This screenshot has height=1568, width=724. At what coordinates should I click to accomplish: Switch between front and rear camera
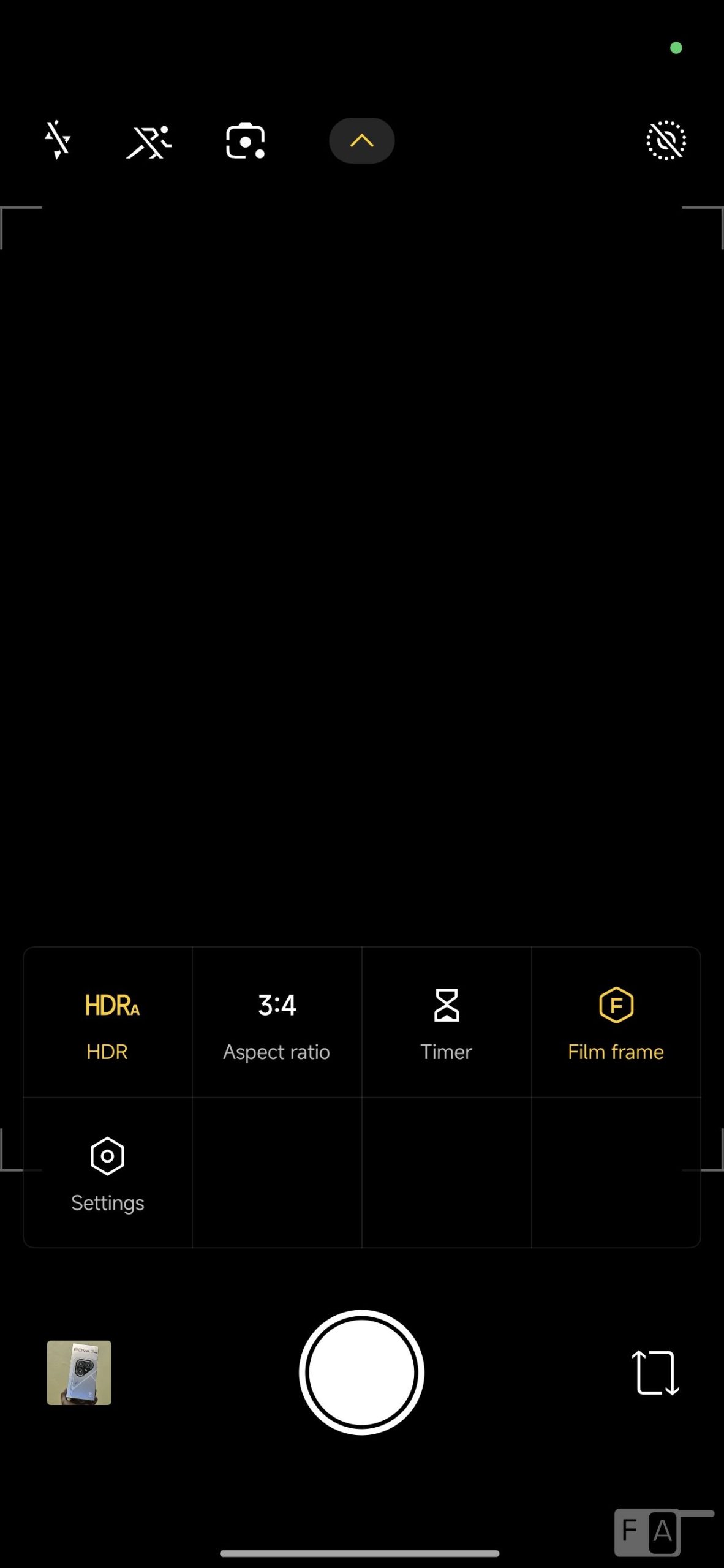(x=655, y=1373)
